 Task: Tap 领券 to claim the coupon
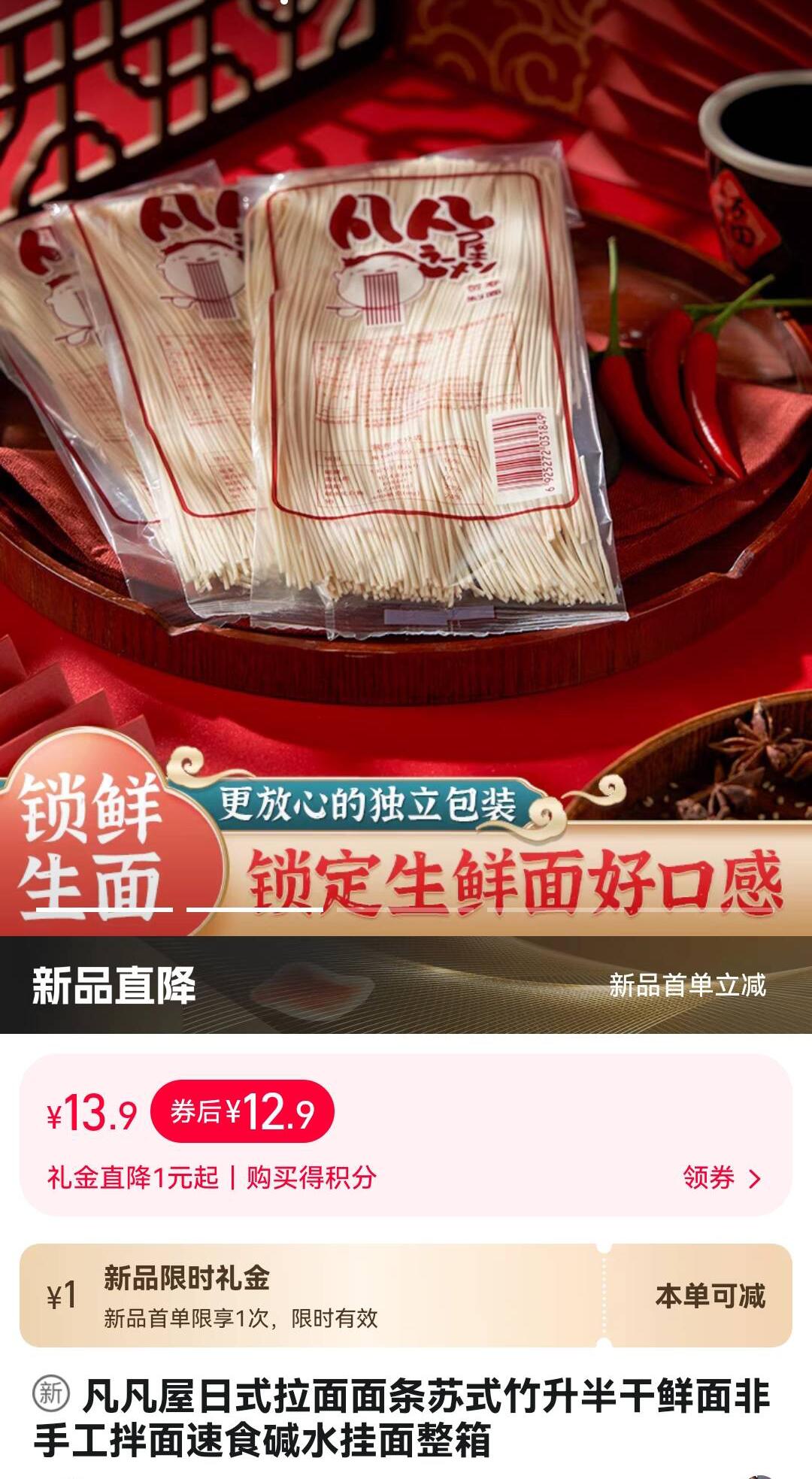point(720,1177)
